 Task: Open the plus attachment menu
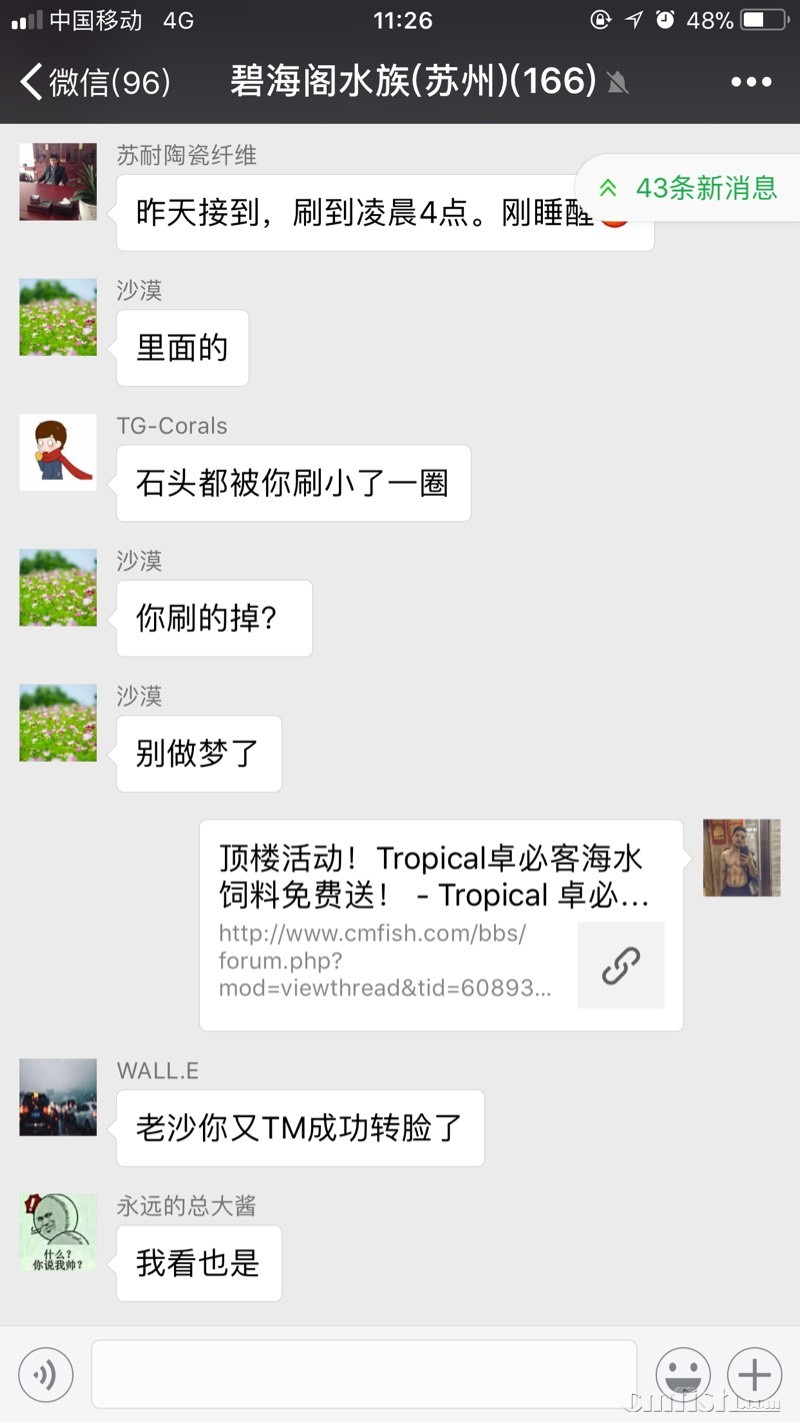[754, 1375]
